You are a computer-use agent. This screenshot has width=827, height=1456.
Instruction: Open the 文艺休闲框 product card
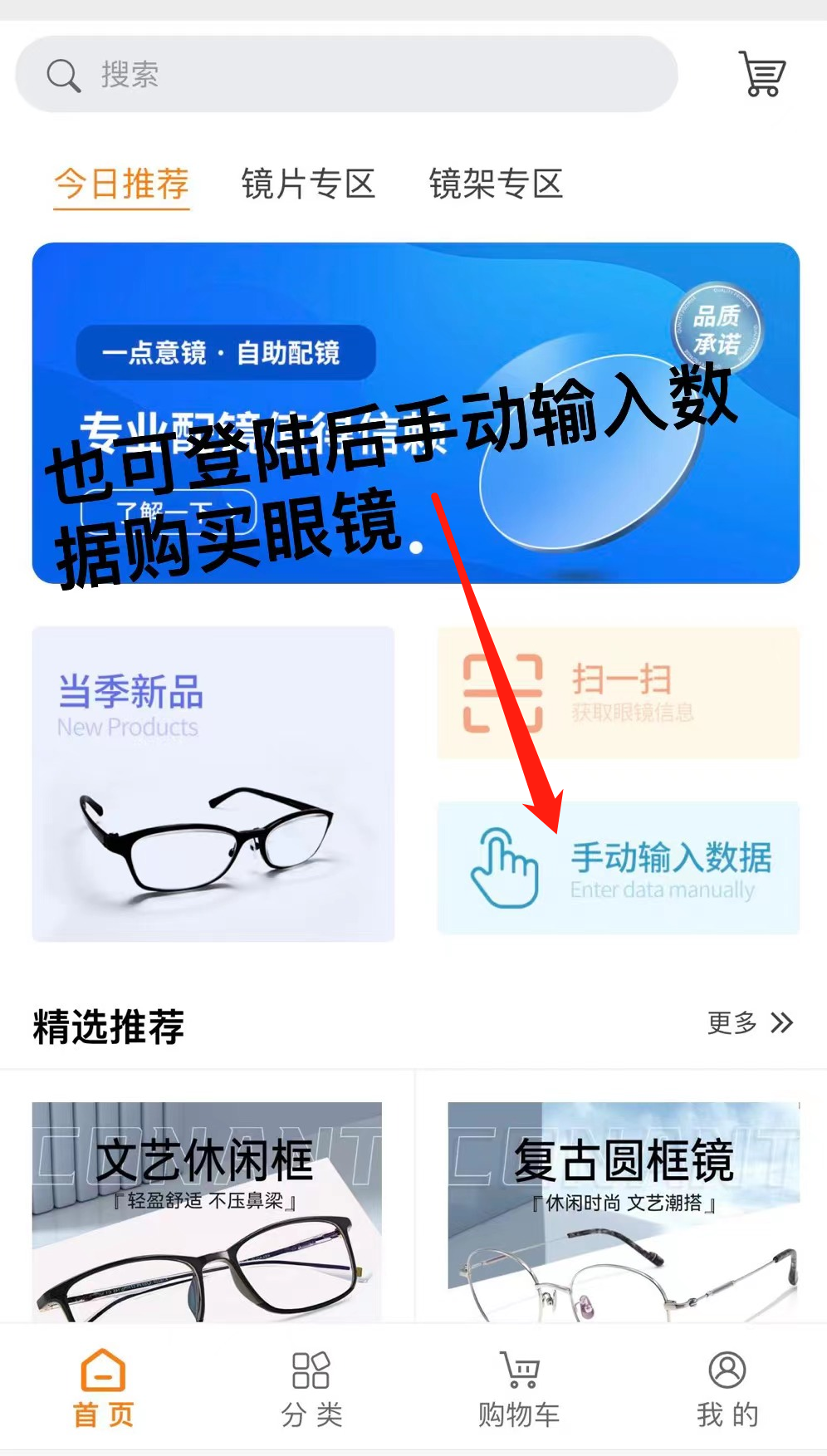pos(207,1210)
